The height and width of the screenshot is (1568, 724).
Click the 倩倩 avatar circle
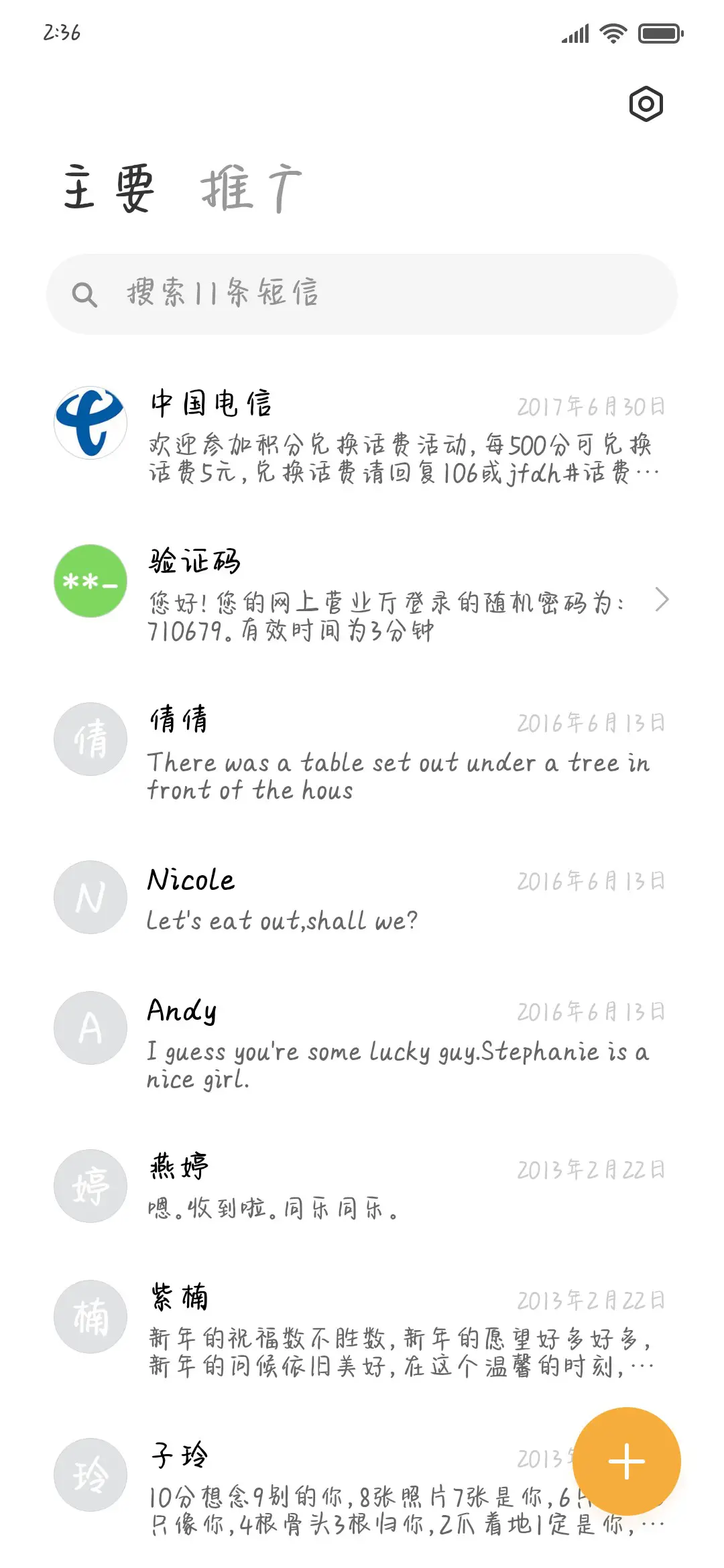click(x=90, y=737)
